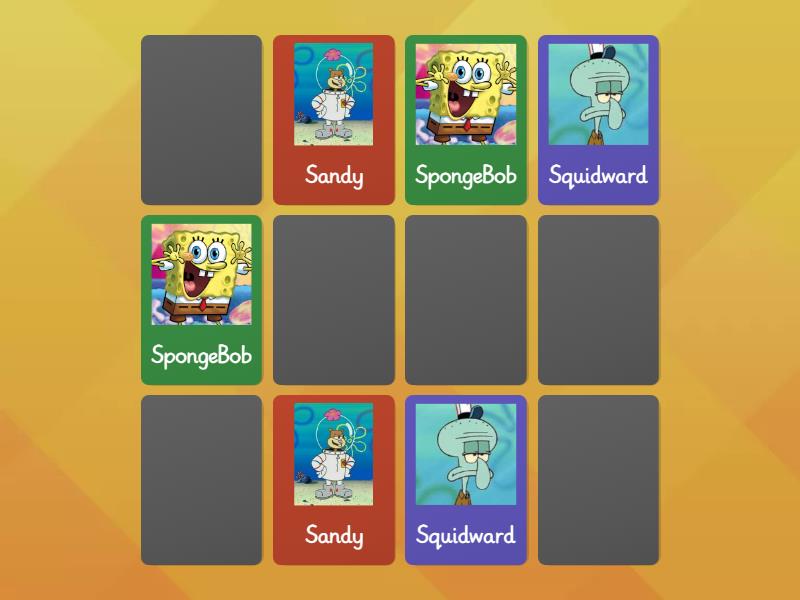
Task: Pick the SpongeBob card between Sandy and Squidward
Action: coord(466,120)
